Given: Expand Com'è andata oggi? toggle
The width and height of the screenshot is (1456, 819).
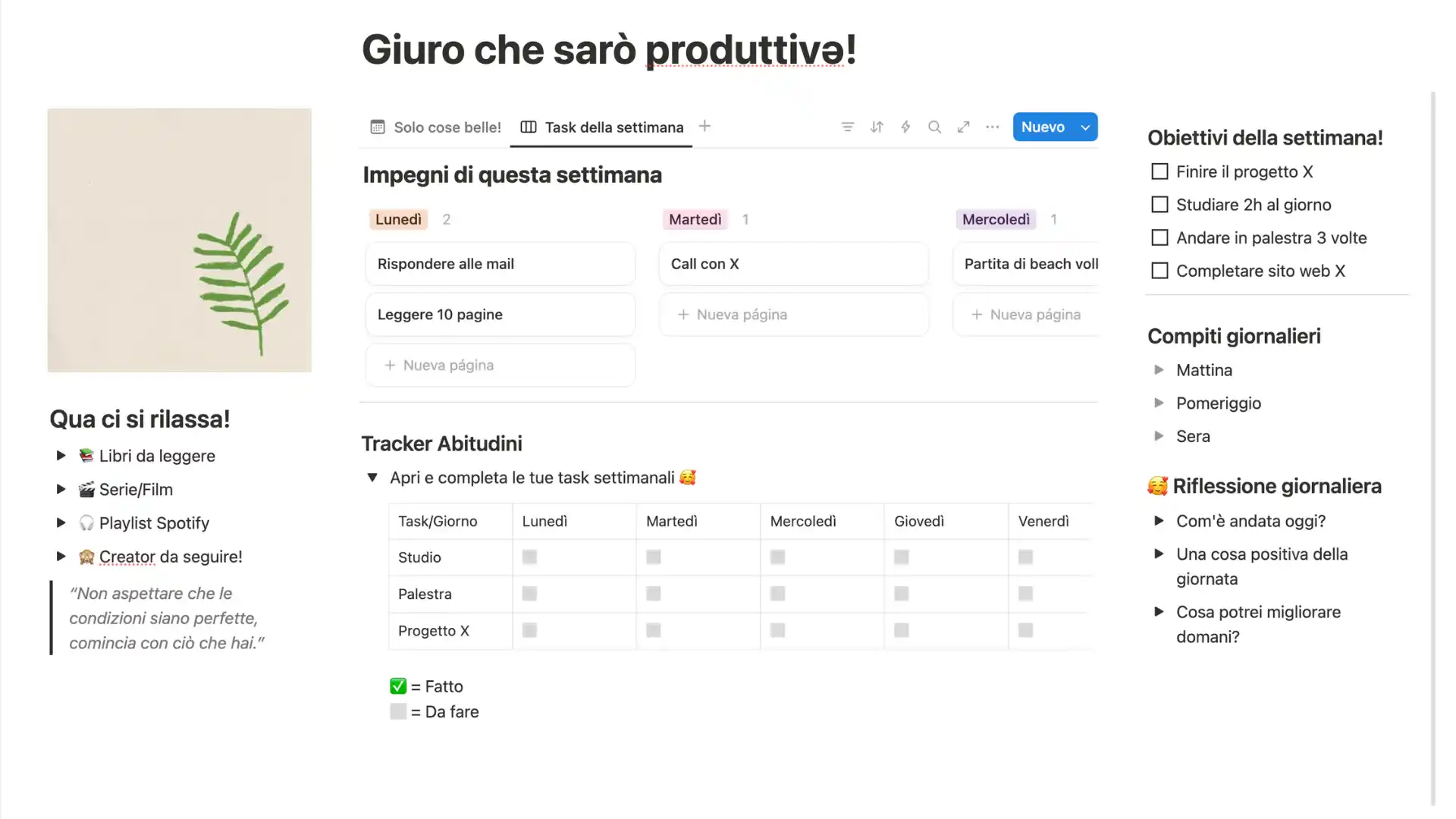Looking at the screenshot, I should click(1159, 521).
